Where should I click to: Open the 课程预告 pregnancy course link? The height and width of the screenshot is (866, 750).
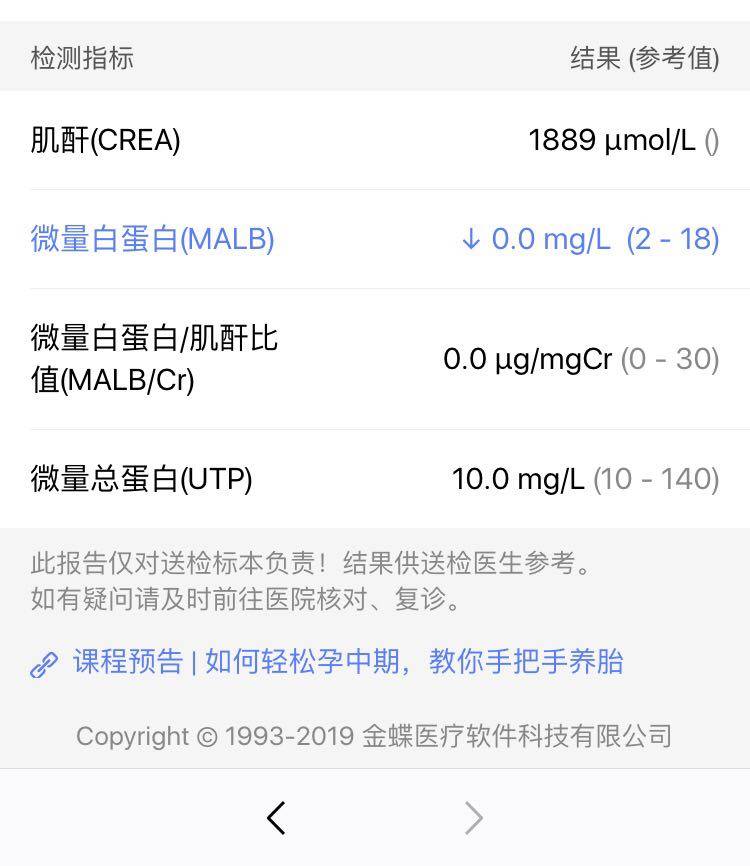346,662
